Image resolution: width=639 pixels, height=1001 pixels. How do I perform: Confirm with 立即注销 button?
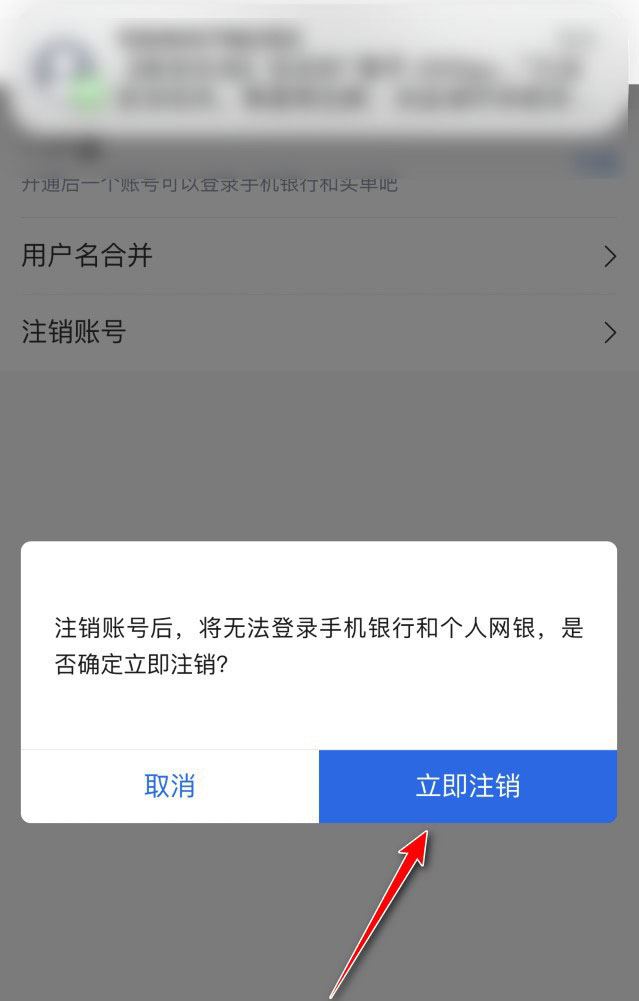[467, 786]
